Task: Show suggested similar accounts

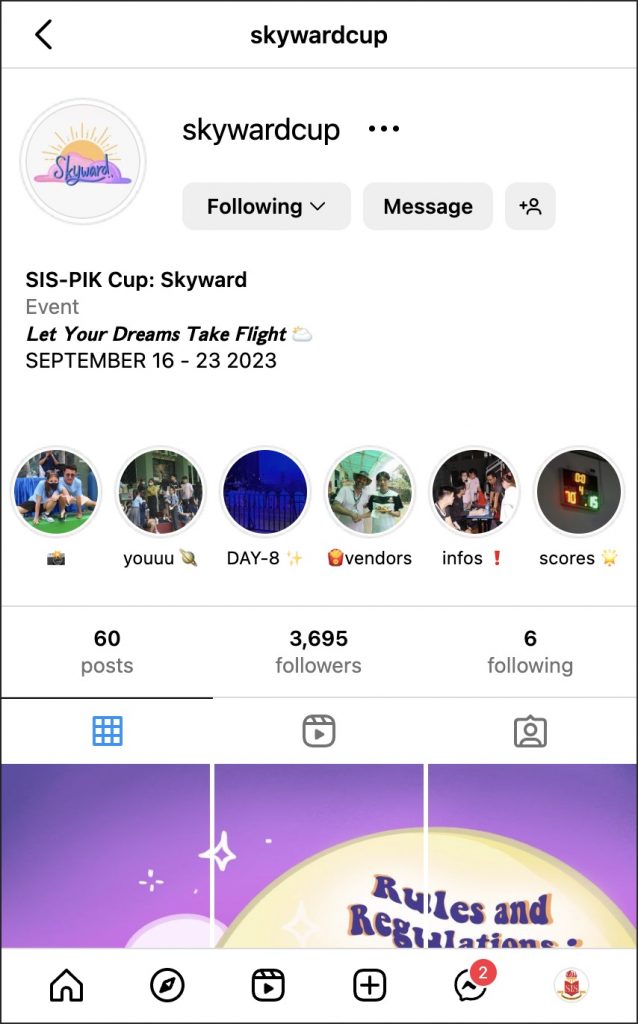Action: click(x=530, y=206)
